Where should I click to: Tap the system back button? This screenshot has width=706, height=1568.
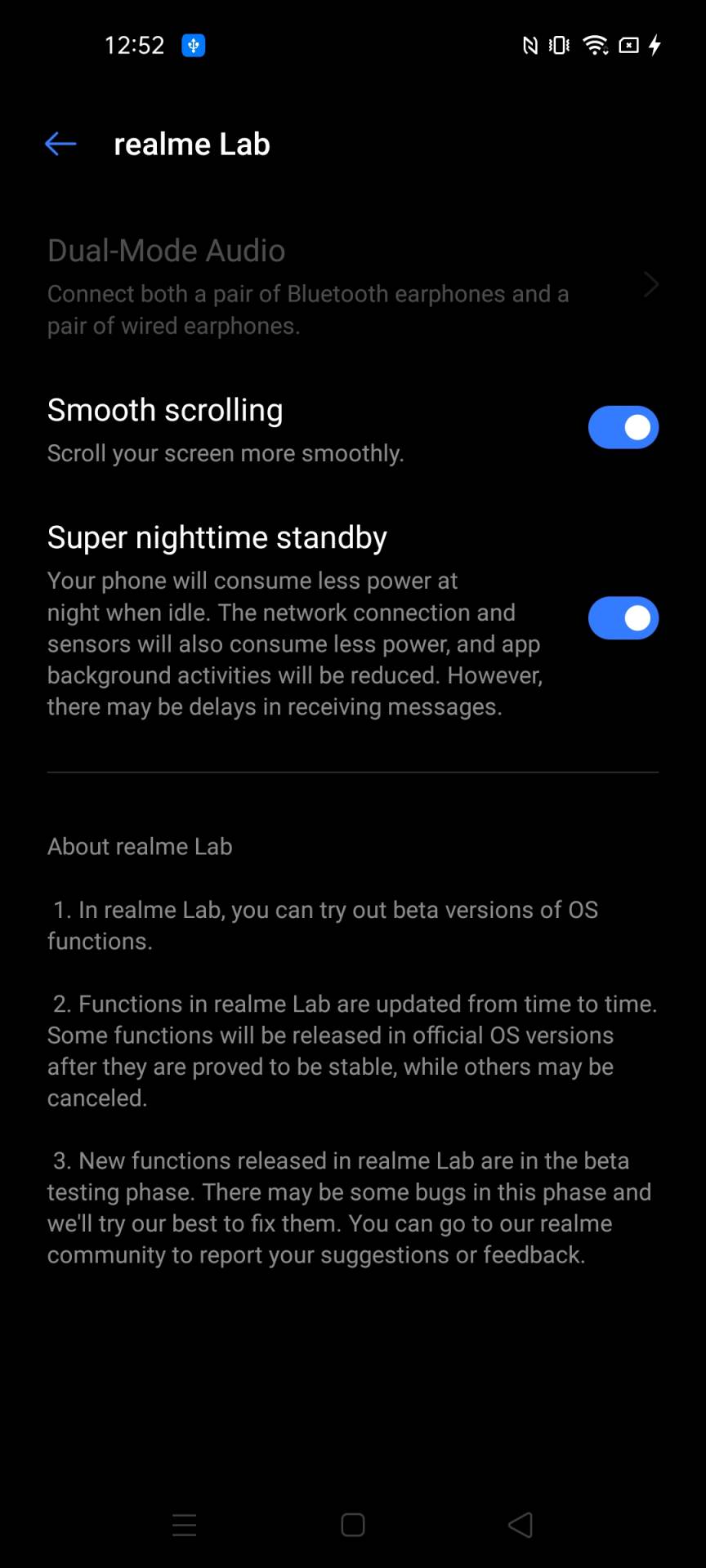click(x=521, y=1525)
